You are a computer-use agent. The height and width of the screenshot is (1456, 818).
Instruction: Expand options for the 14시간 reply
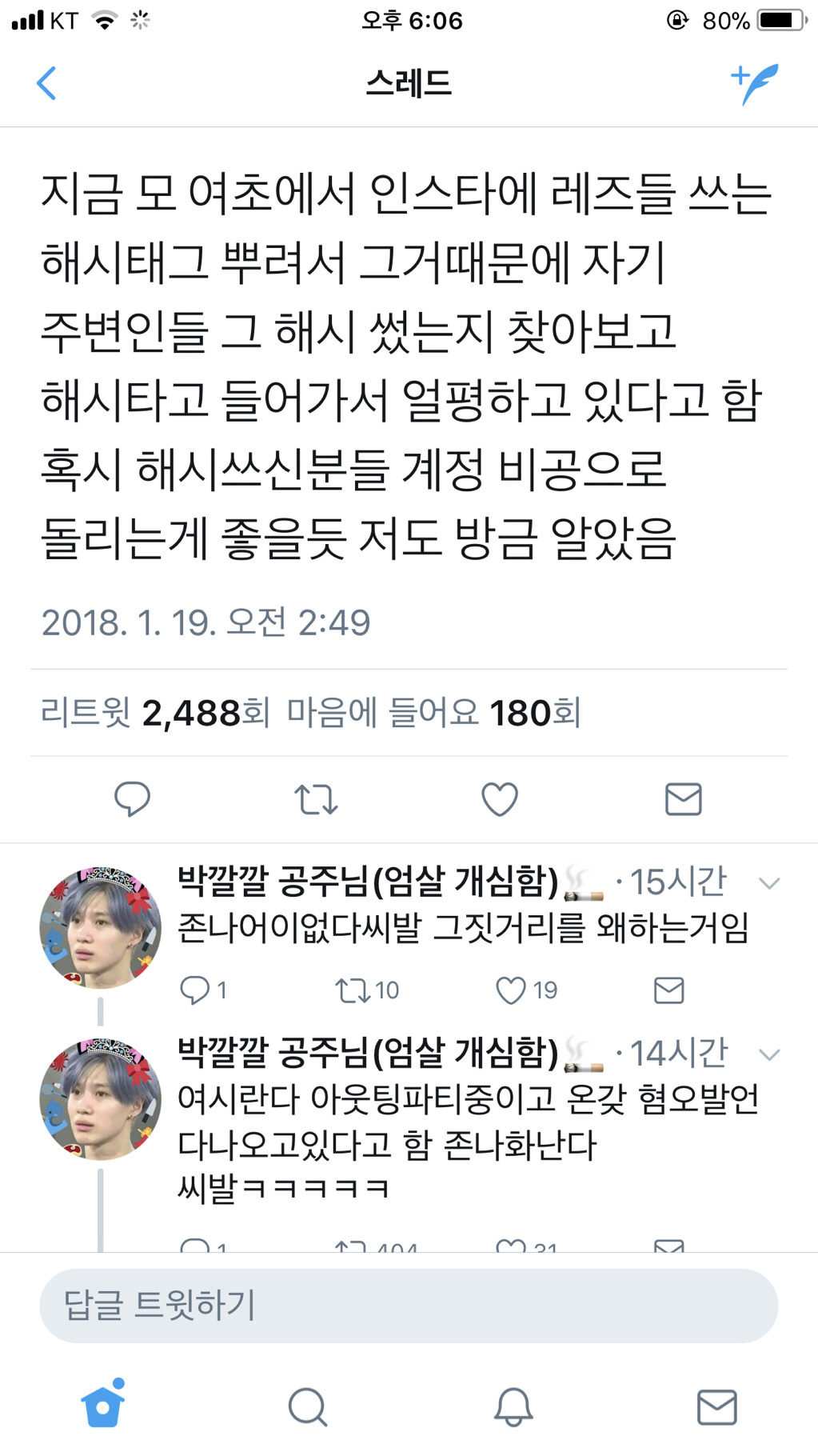pos(768,1054)
